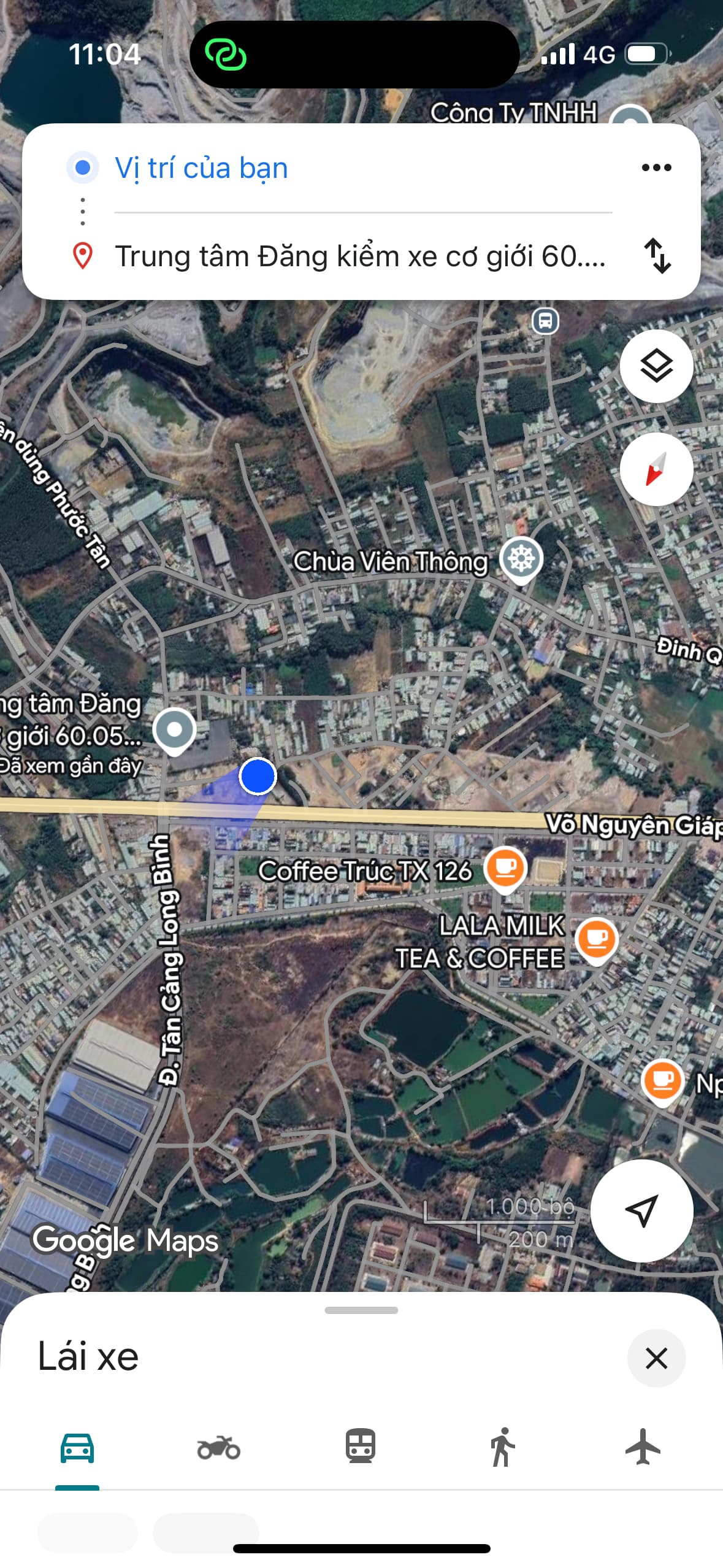Image resolution: width=723 pixels, height=1568 pixels.
Task: Switch to motorbike travel mode
Action: (x=218, y=1448)
